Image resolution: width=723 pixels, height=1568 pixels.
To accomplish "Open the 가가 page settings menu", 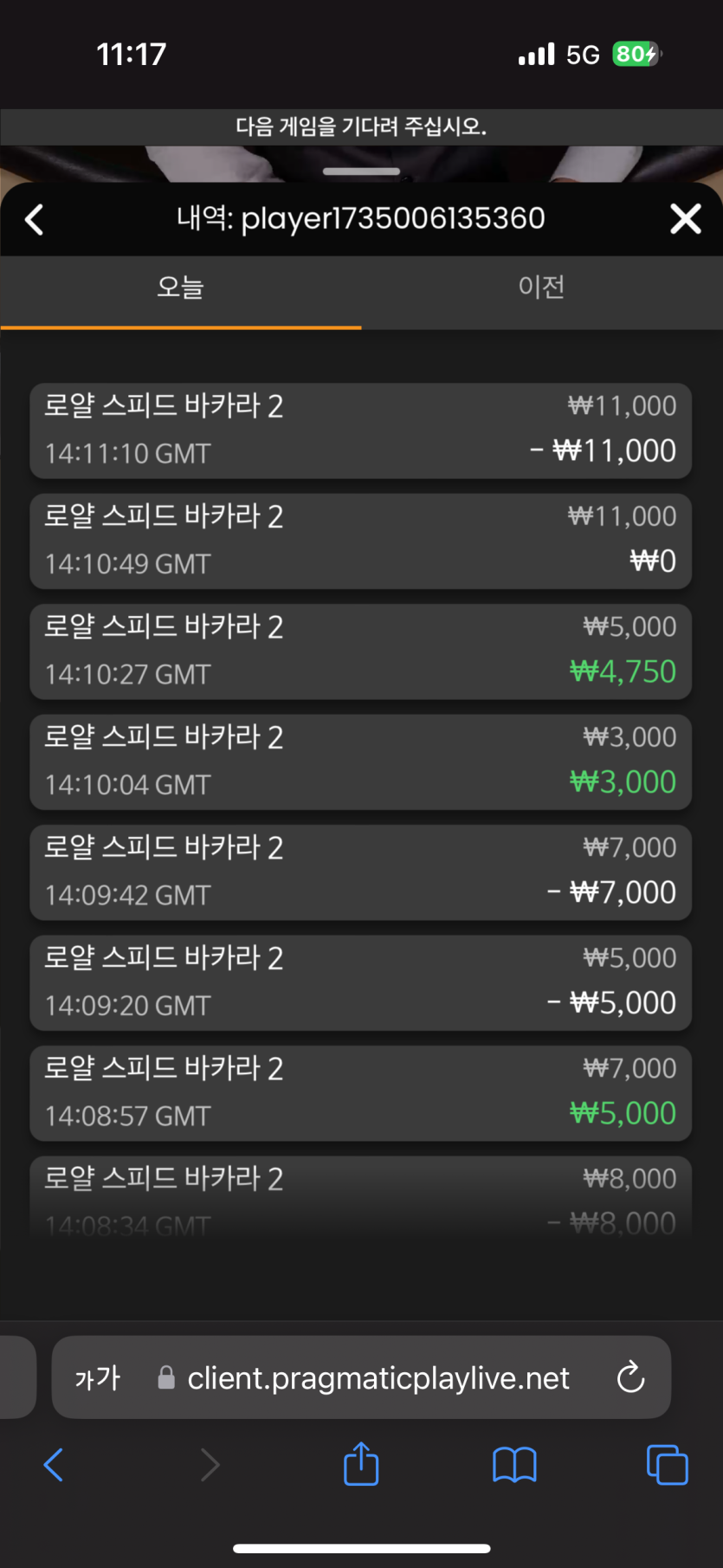I will [97, 1377].
